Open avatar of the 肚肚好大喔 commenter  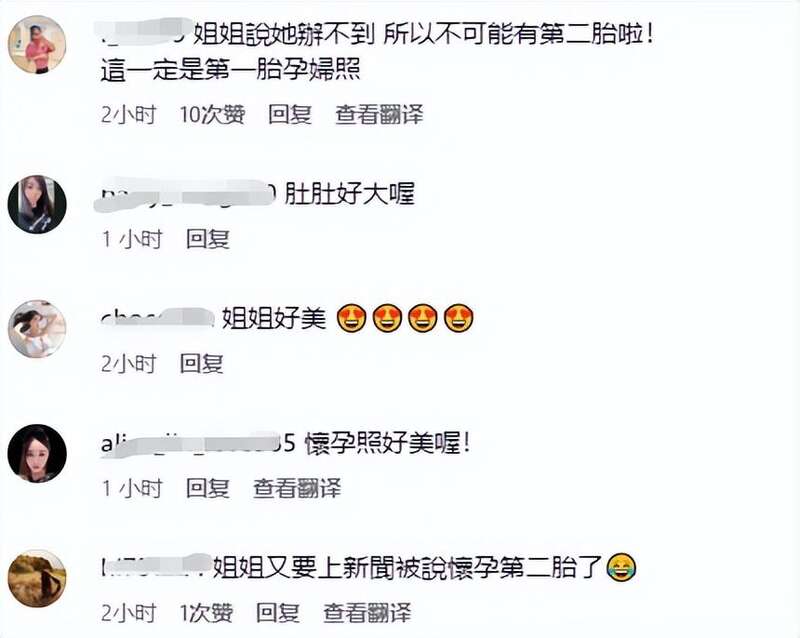point(37,205)
